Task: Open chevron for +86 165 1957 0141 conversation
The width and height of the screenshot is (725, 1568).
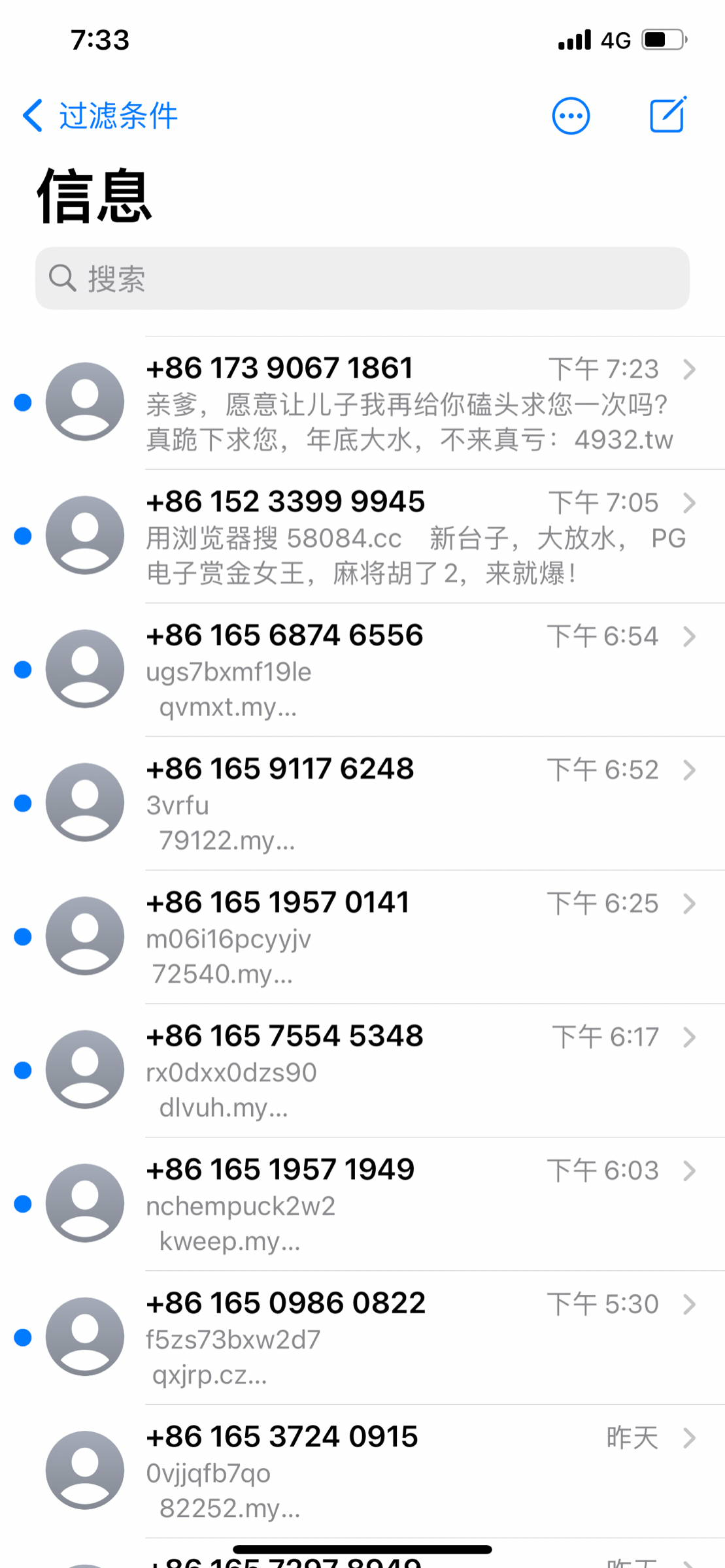Action: pyautogui.click(x=690, y=904)
